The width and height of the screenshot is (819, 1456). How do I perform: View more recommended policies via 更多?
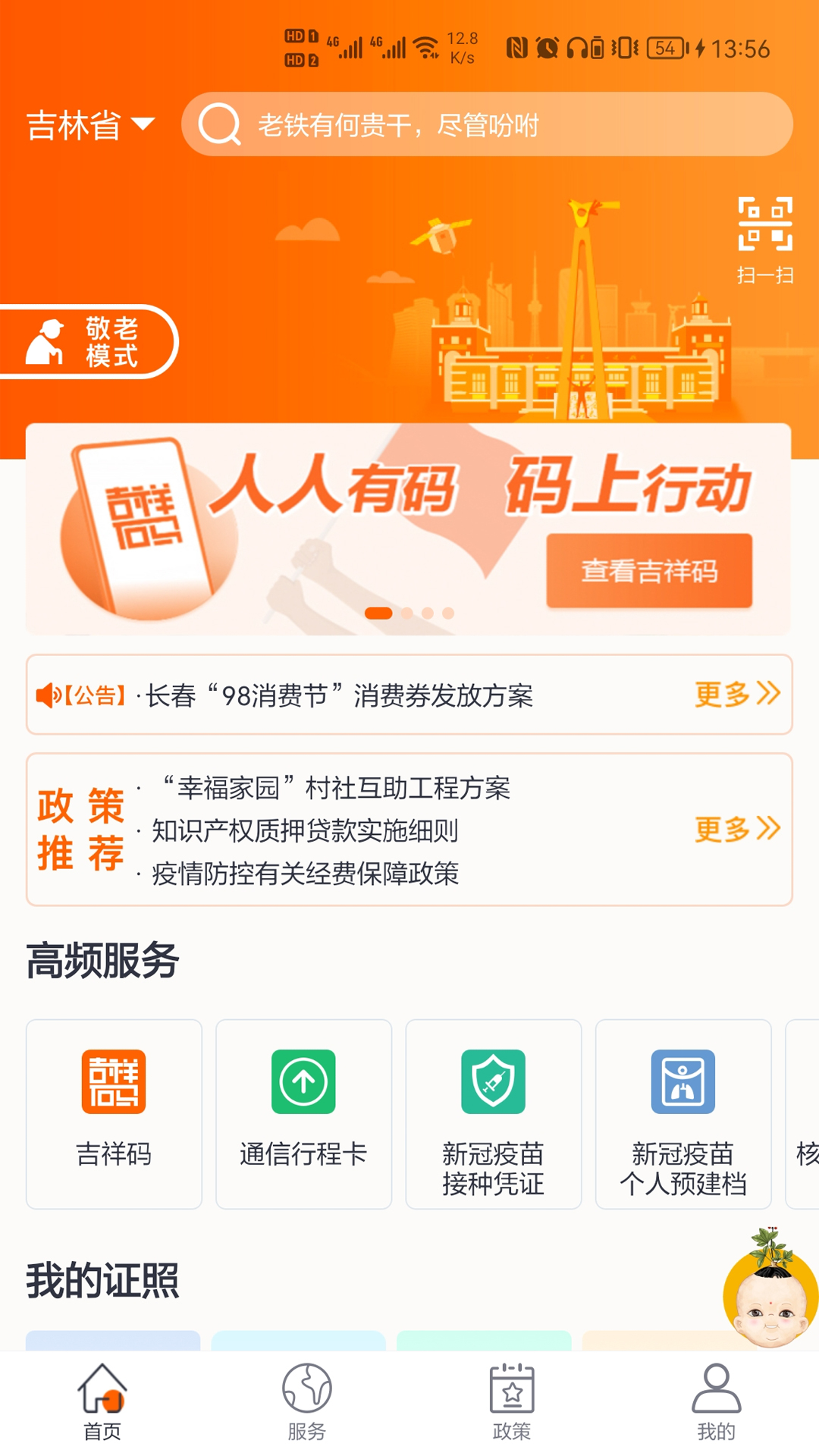[x=737, y=829]
